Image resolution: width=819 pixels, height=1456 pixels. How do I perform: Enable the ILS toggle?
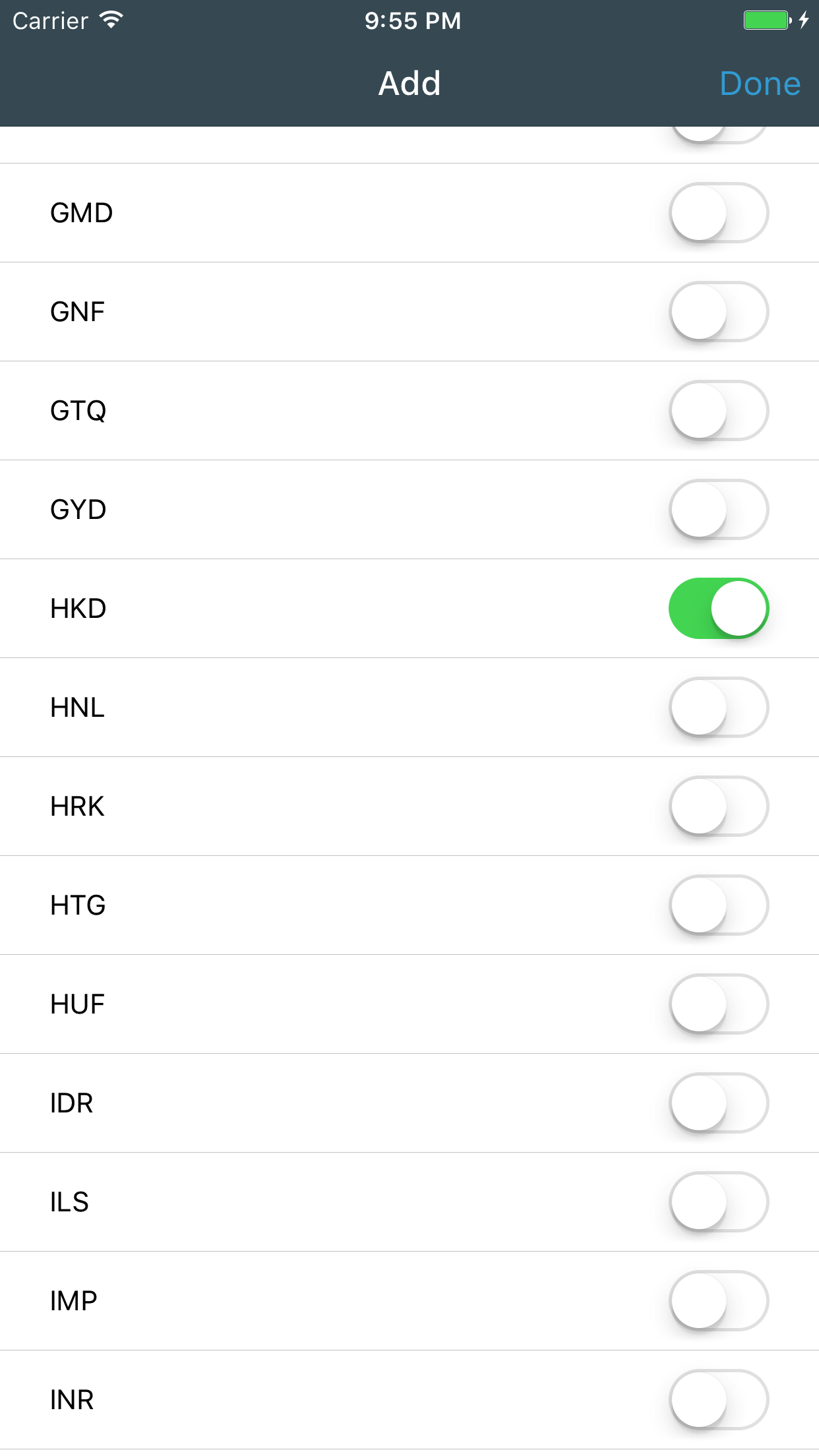tap(719, 1202)
